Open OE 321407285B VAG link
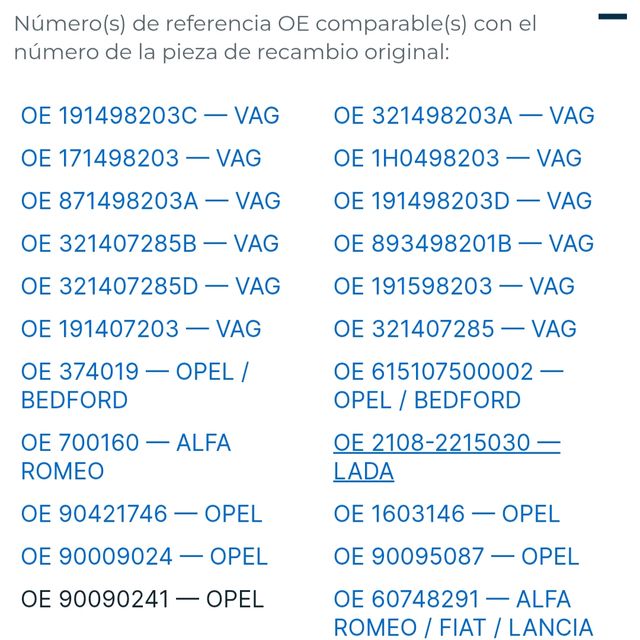The height and width of the screenshot is (640, 640). pyautogui.click(x=150, y=244)
